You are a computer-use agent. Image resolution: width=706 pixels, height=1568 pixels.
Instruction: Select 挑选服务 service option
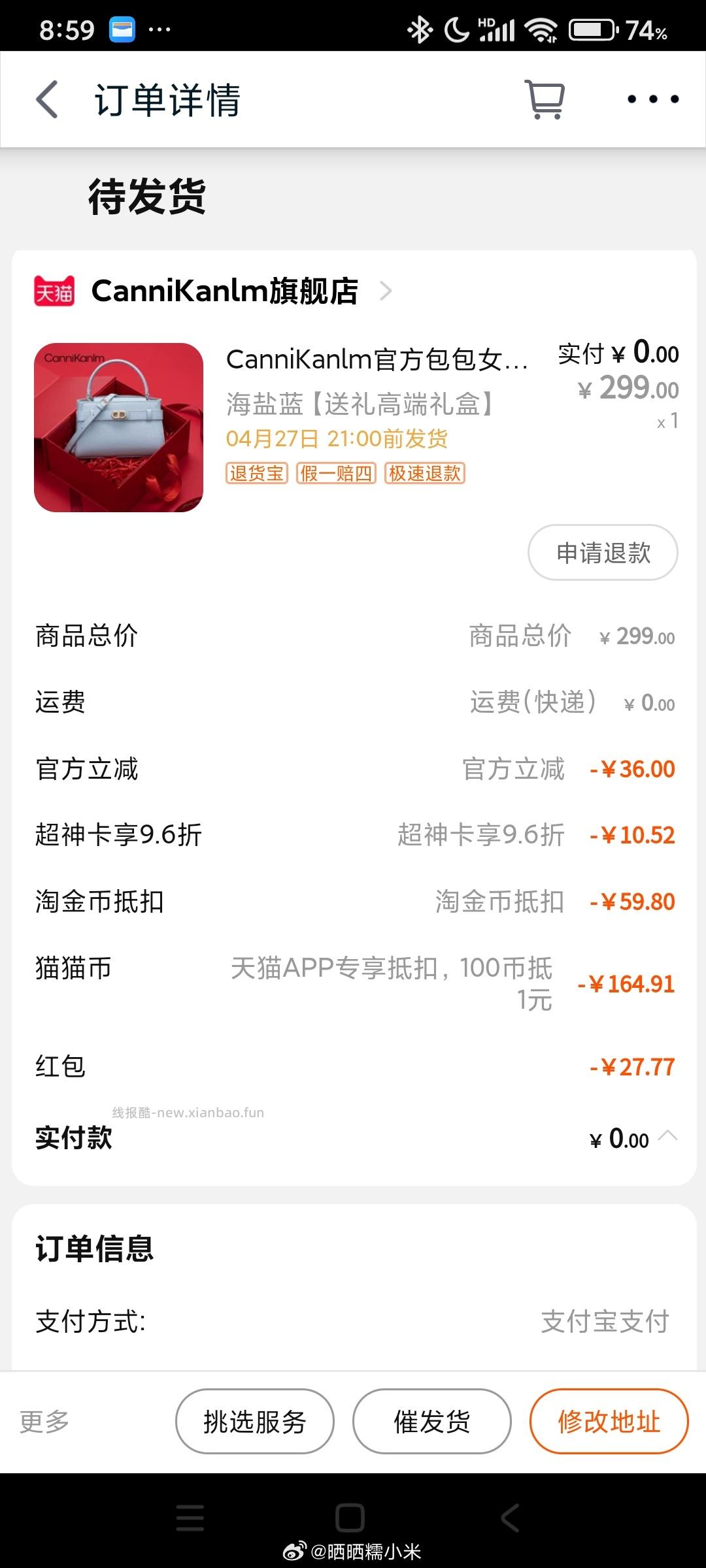coord(254,1420)
